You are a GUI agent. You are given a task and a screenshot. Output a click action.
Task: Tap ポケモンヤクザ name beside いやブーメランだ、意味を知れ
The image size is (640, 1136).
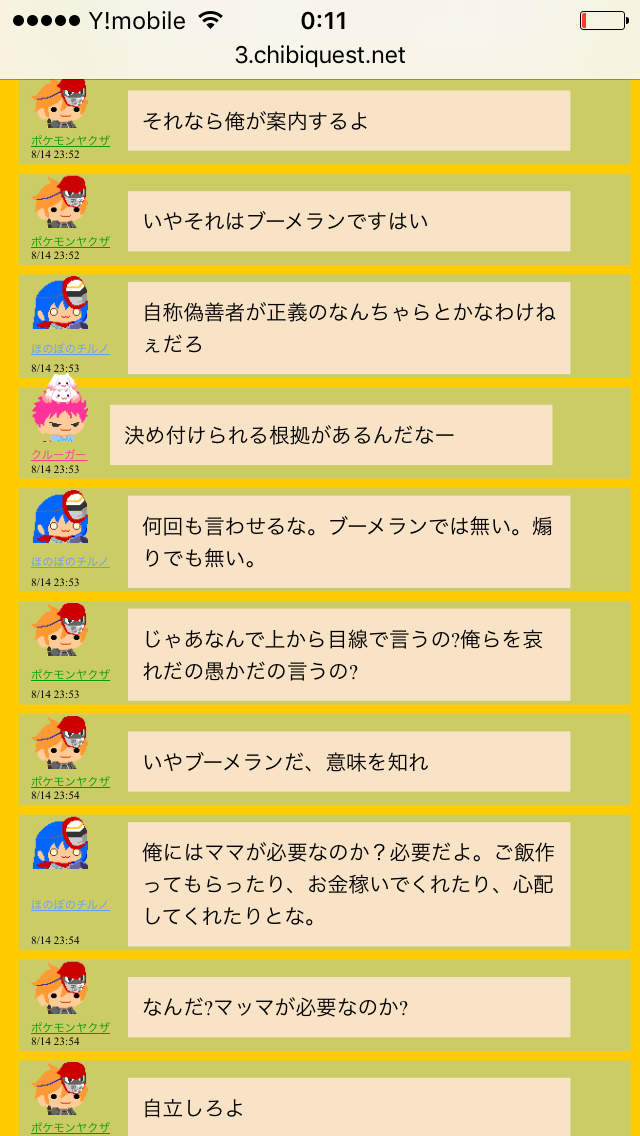tap(70, 782)
